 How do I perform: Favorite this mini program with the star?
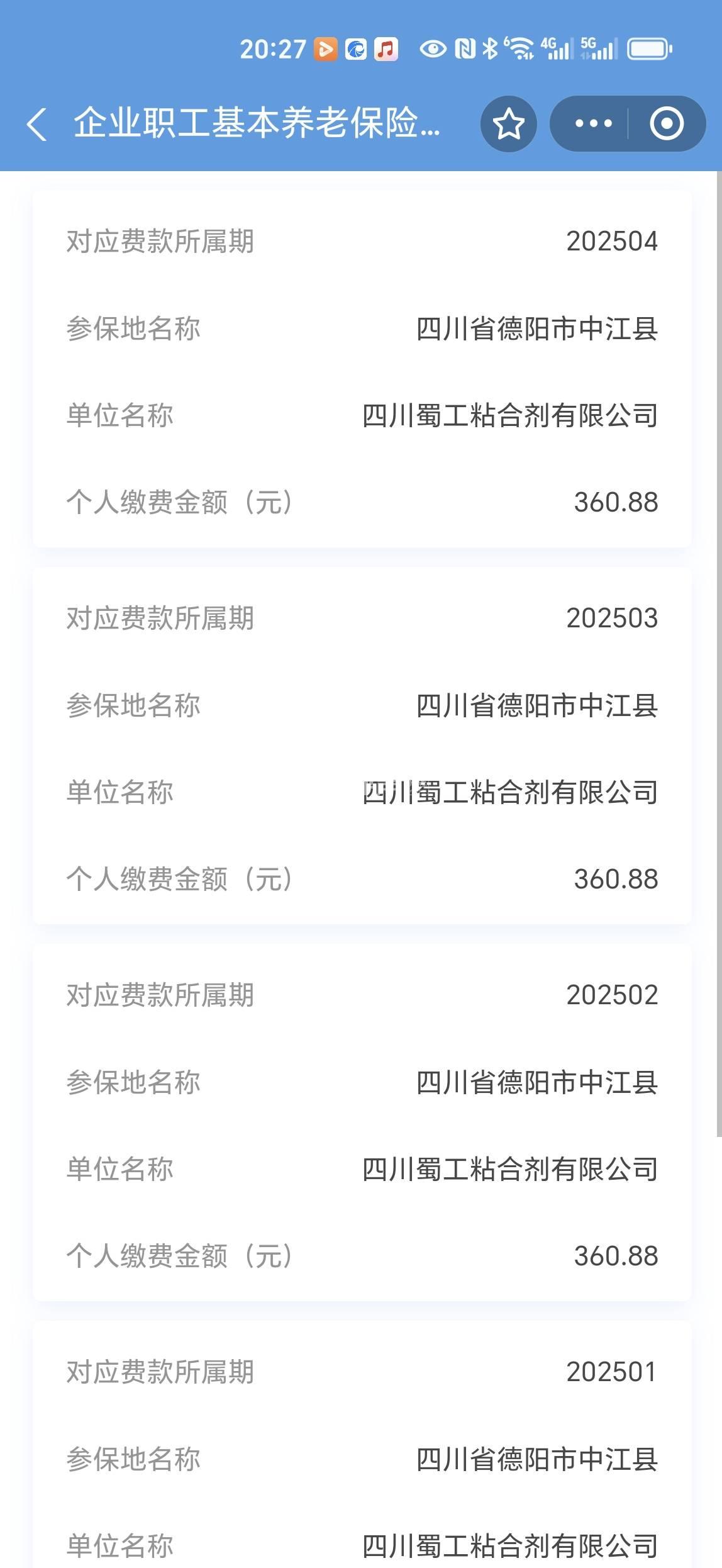(x=508, y=124)
